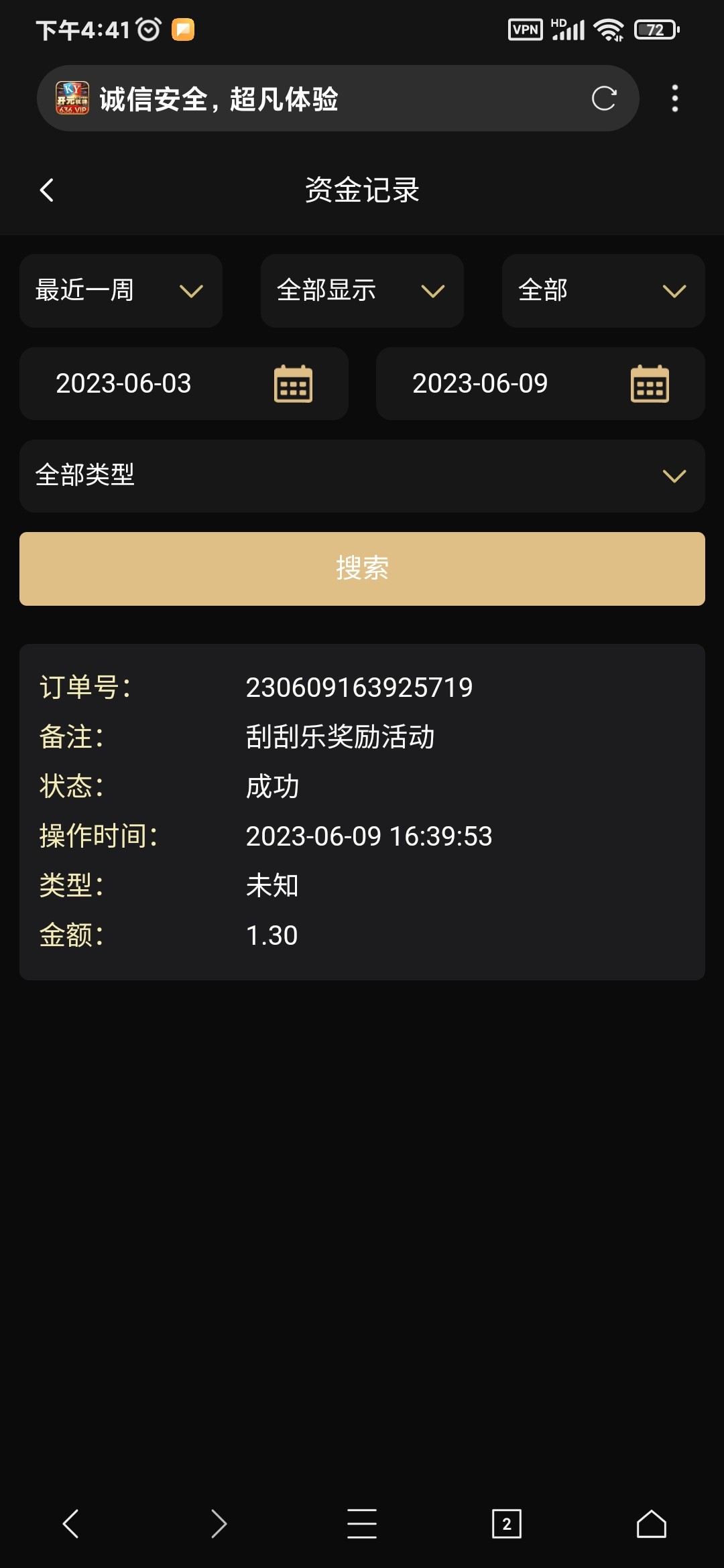Select the order record 230609163925719

point(359,685)
